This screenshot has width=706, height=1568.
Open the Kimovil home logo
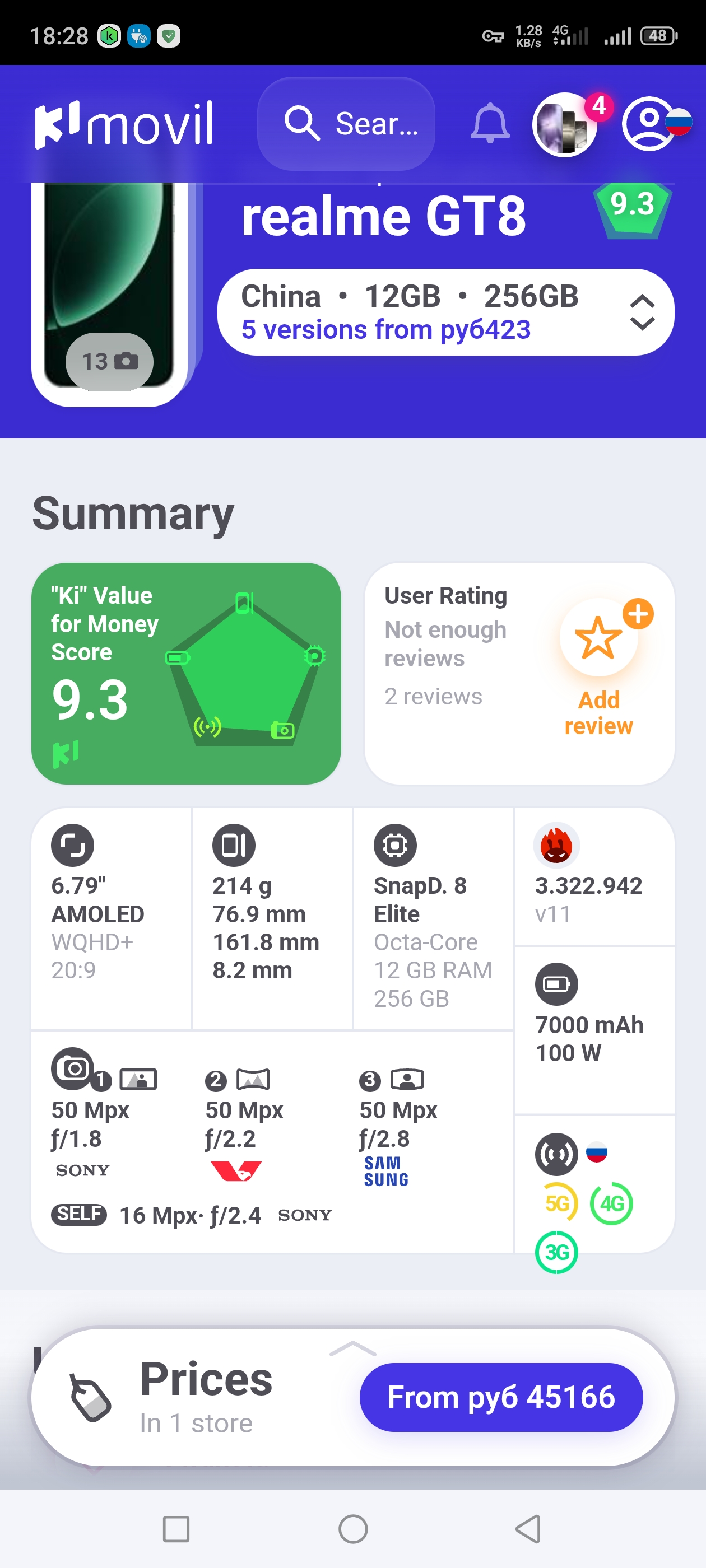[x=124, y=124]
